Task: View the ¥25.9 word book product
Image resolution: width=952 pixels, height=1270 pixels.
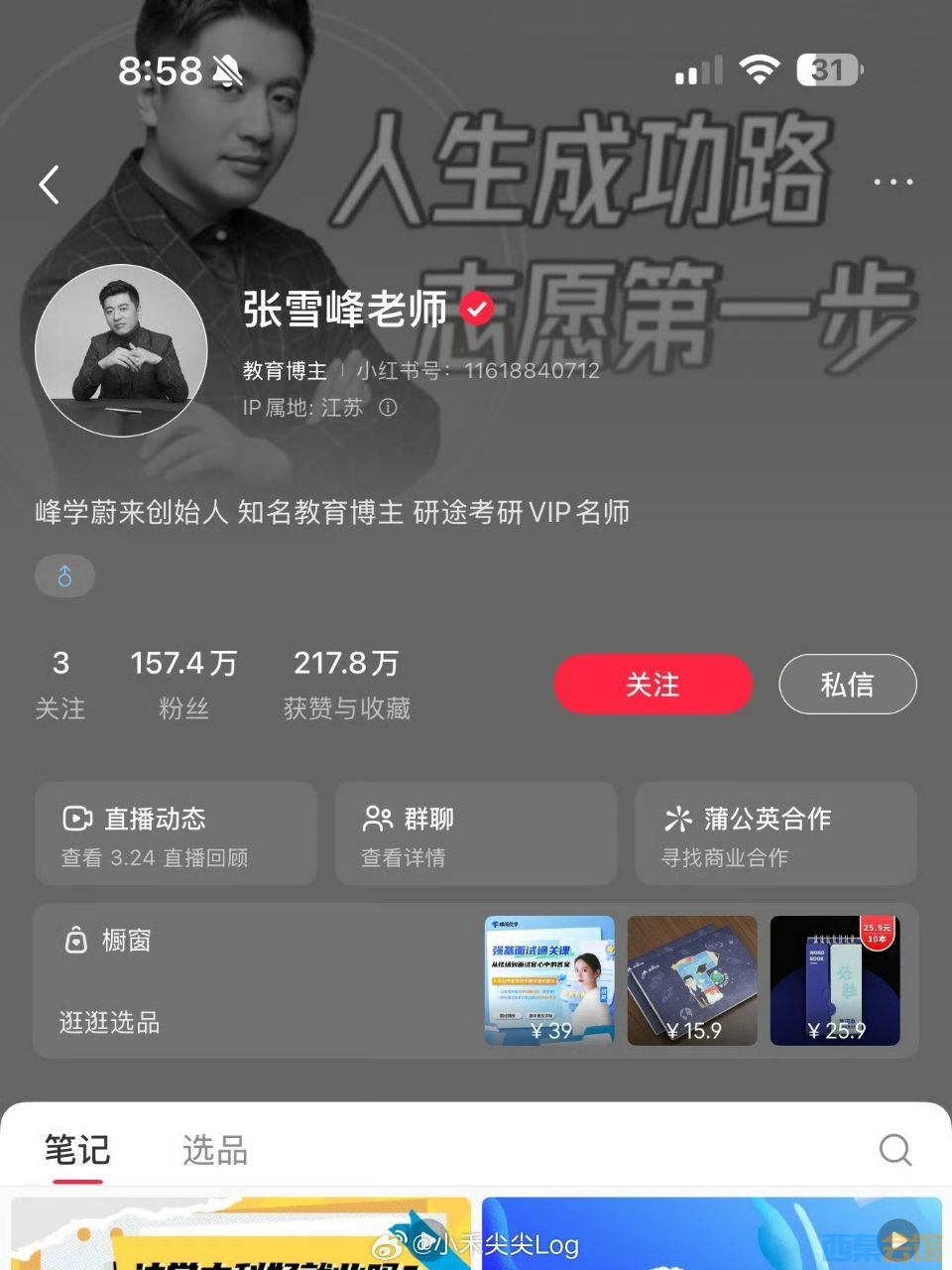Action: (x=835, y=980)
